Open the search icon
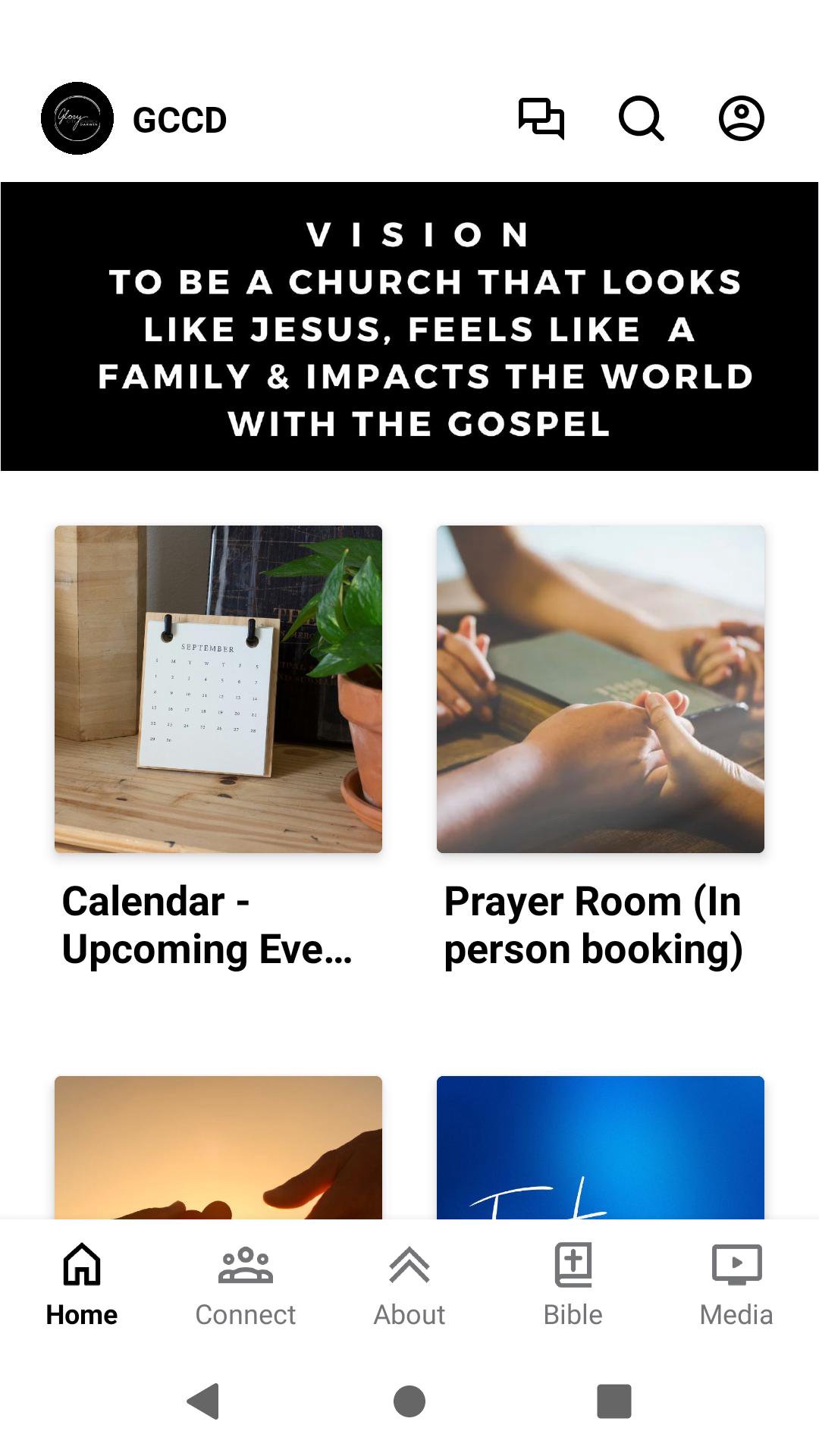 tap(642, 119)
